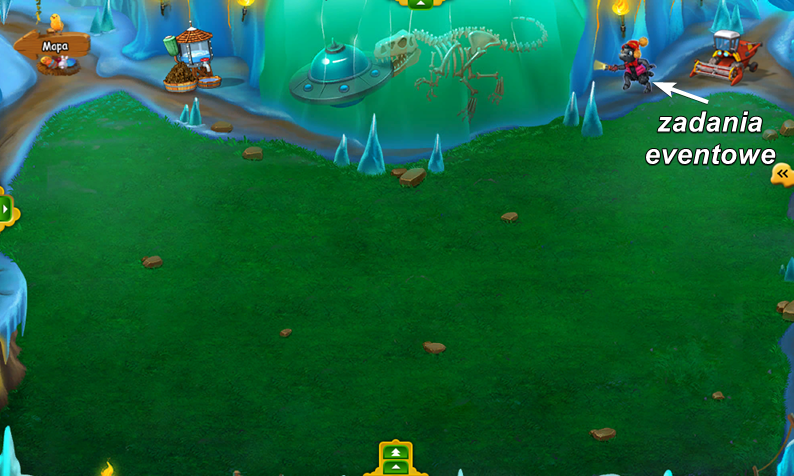Open the market stall with dirt pile
The width and height of the screenshot is (794, 476).
tap(190, 62)
